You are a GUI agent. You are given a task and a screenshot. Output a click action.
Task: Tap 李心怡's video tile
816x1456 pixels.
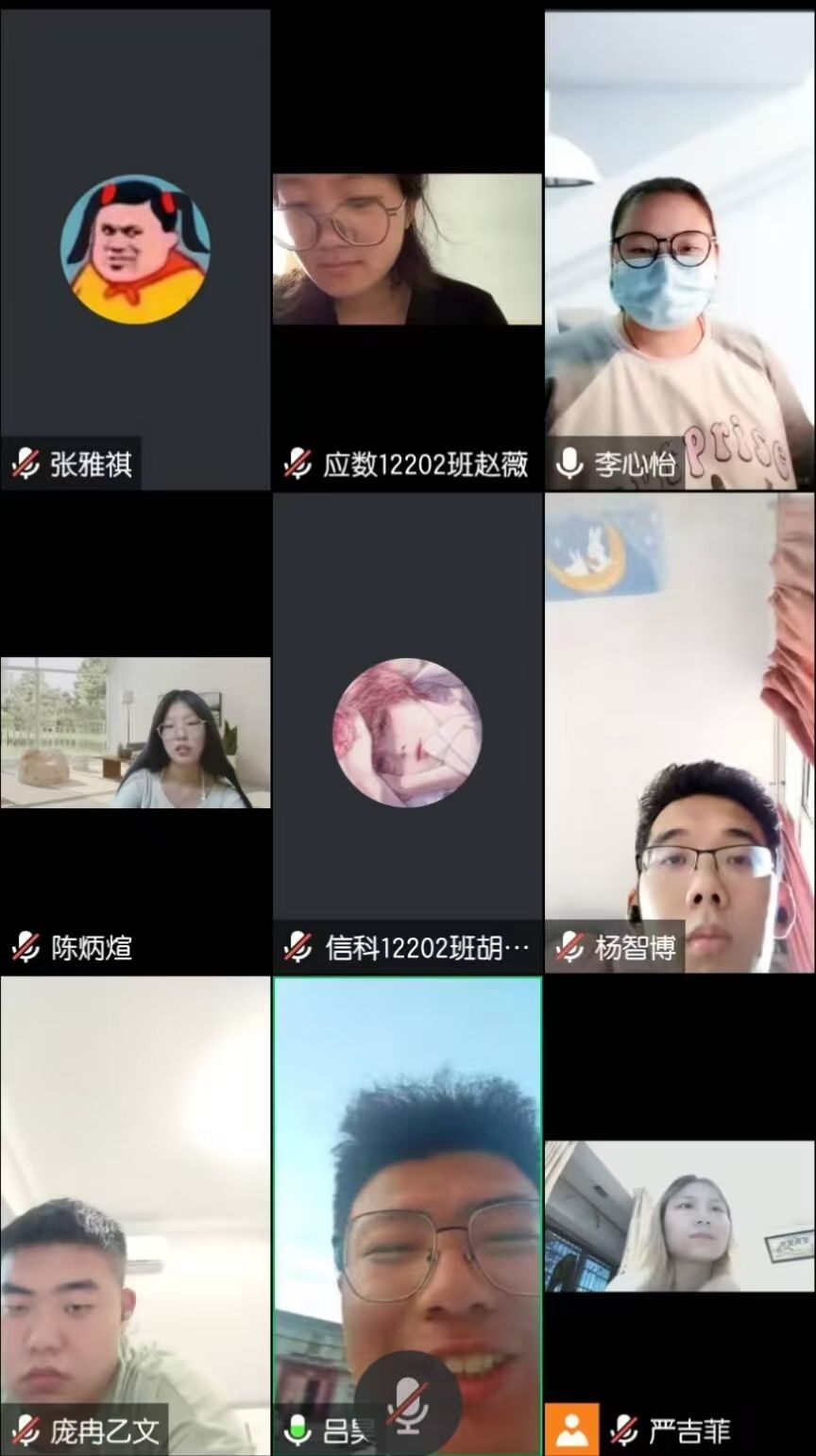click(x=680, y=250)
